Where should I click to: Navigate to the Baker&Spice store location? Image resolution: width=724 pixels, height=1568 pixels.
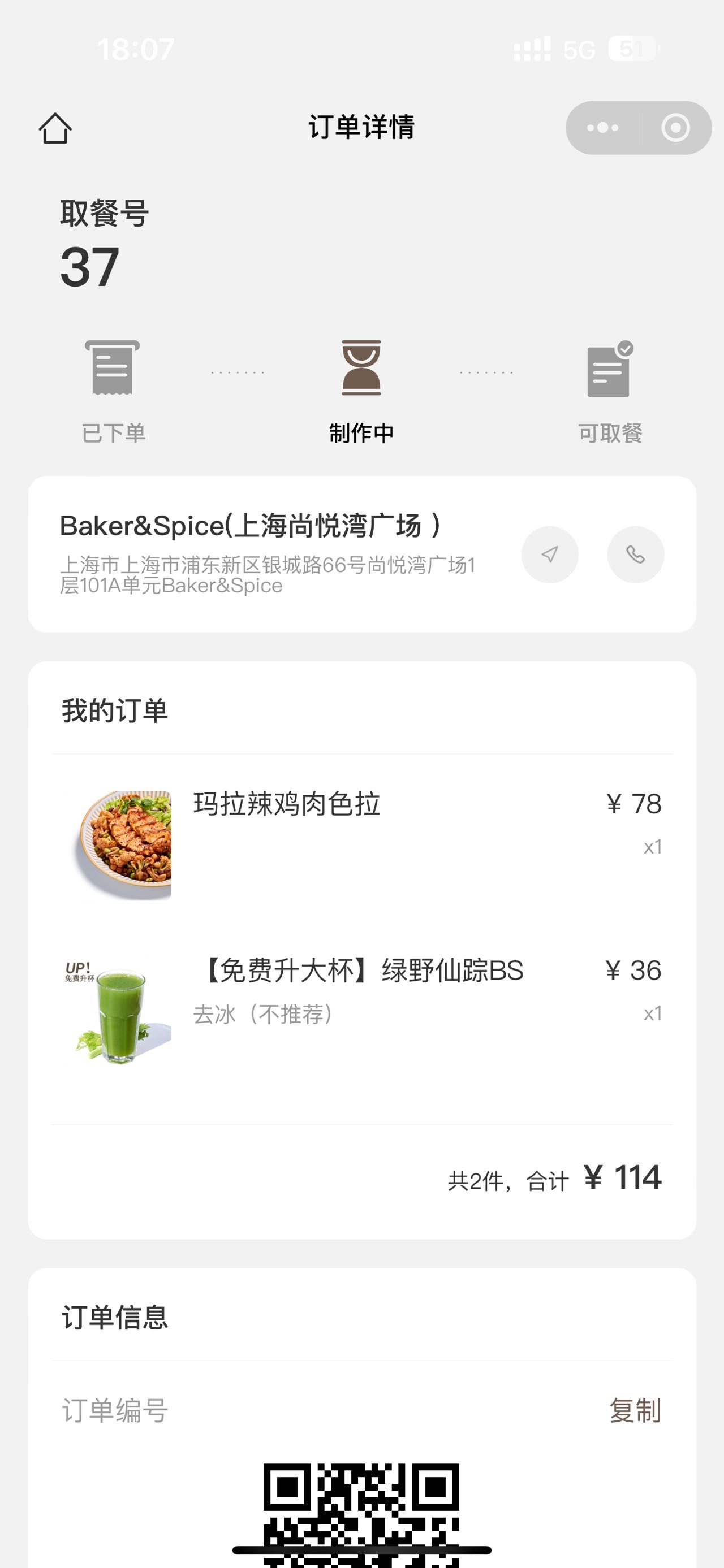[x=550, y=555]
